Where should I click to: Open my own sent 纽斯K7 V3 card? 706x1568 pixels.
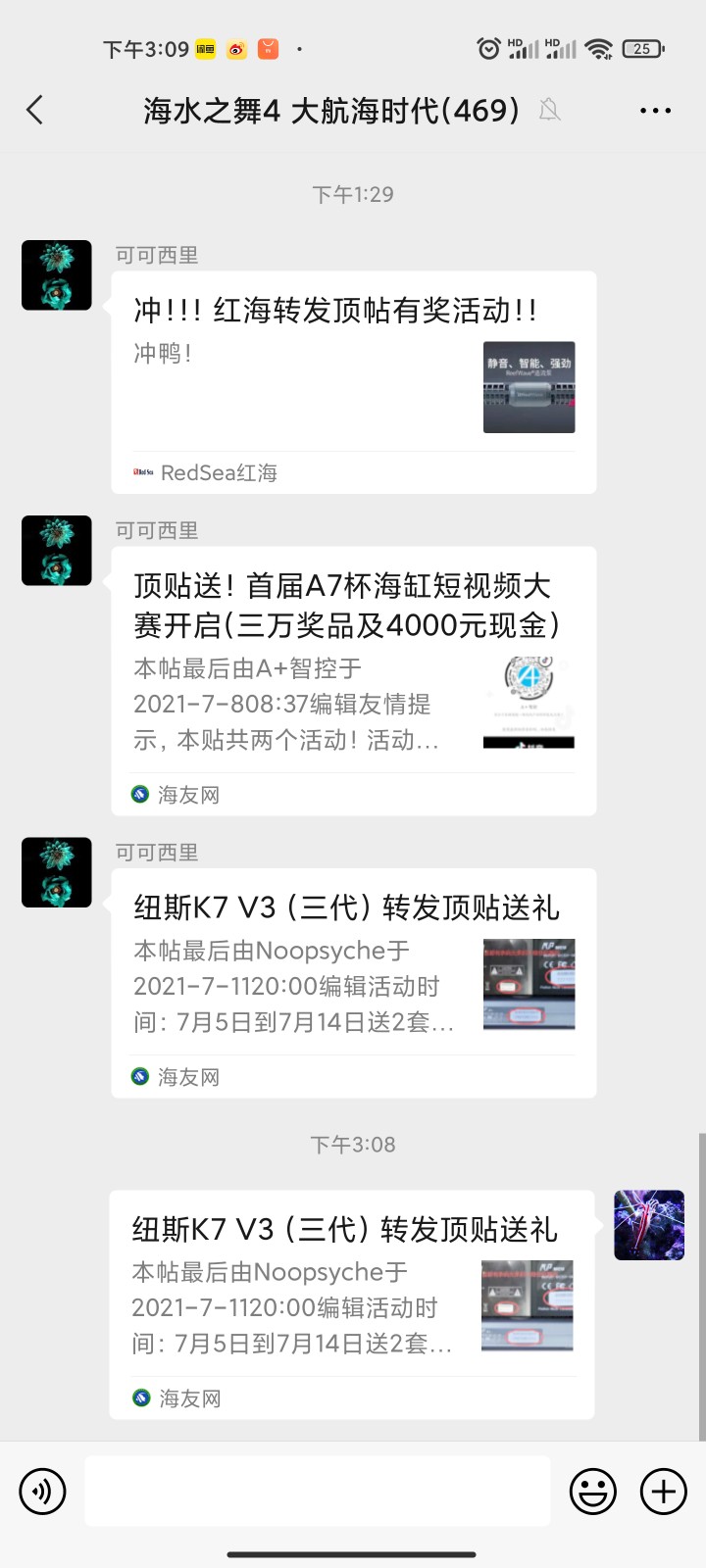[351, 1303]
